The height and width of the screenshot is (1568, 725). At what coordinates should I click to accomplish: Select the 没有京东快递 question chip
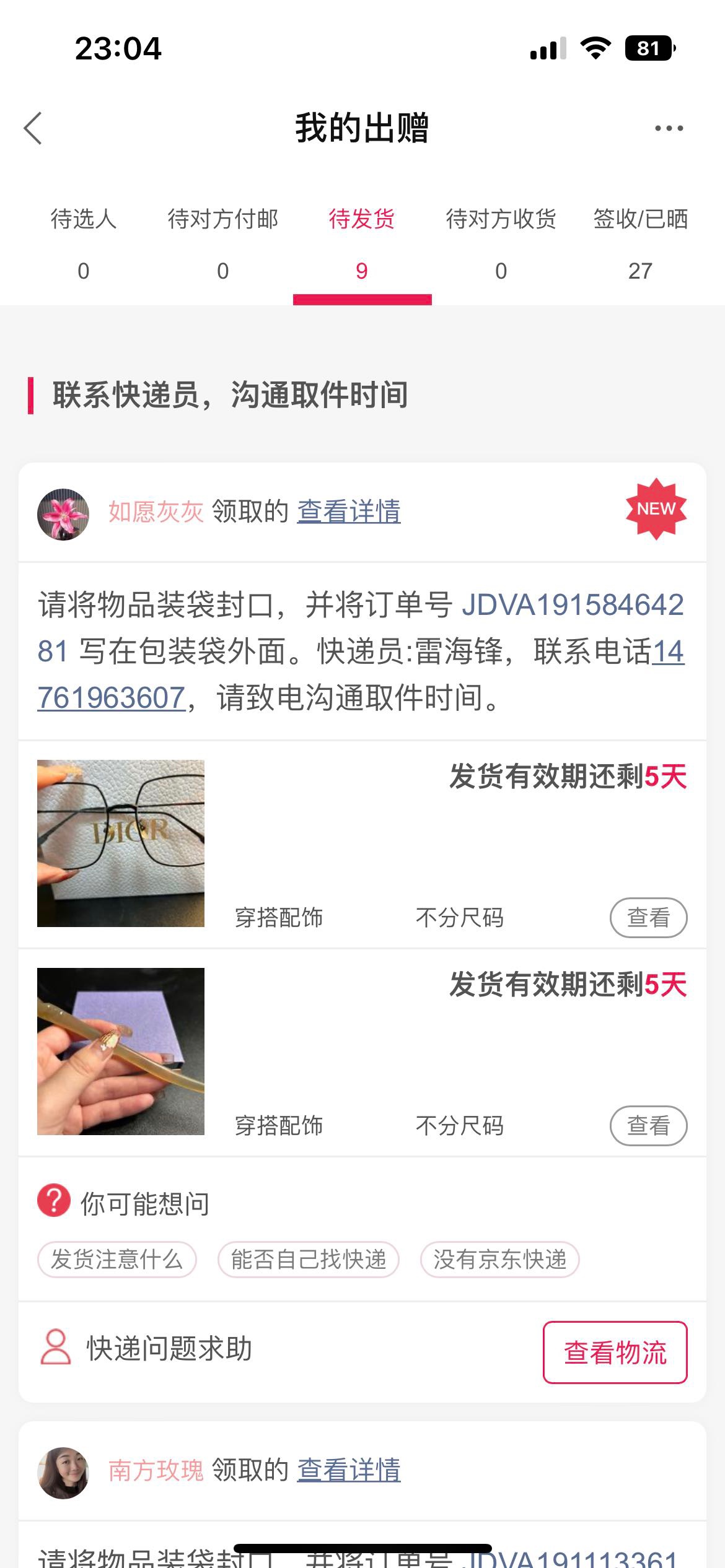[500, 1260]
